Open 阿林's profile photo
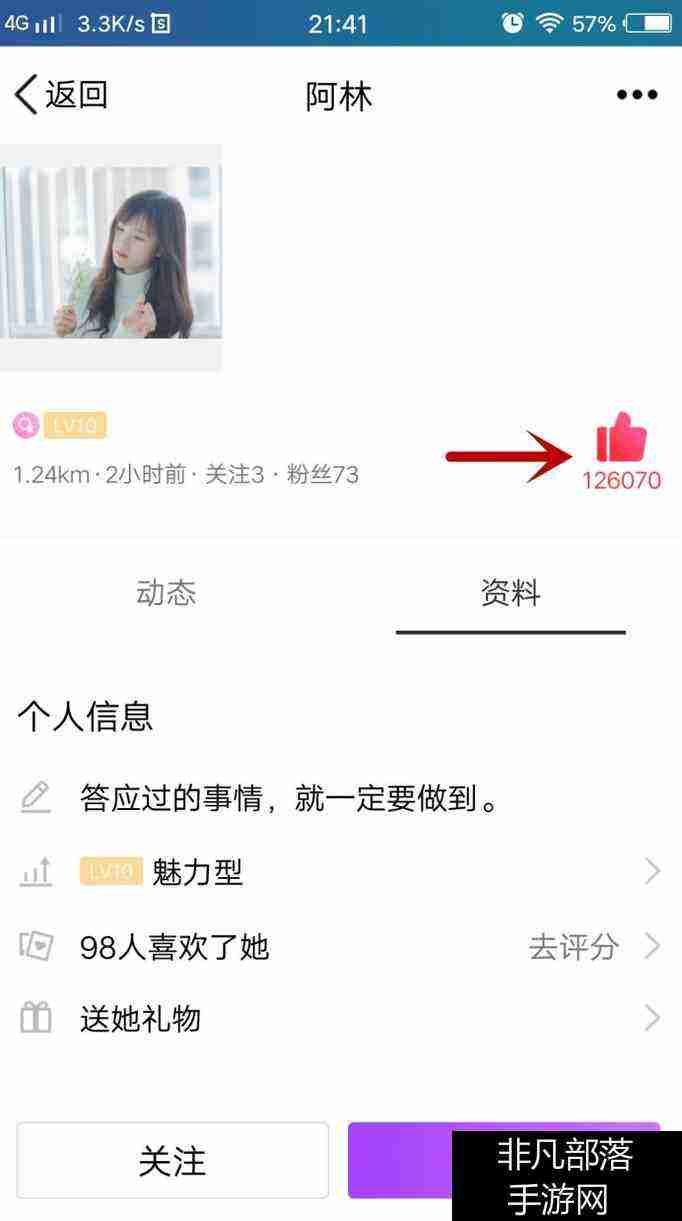 [x=111, y=254]
